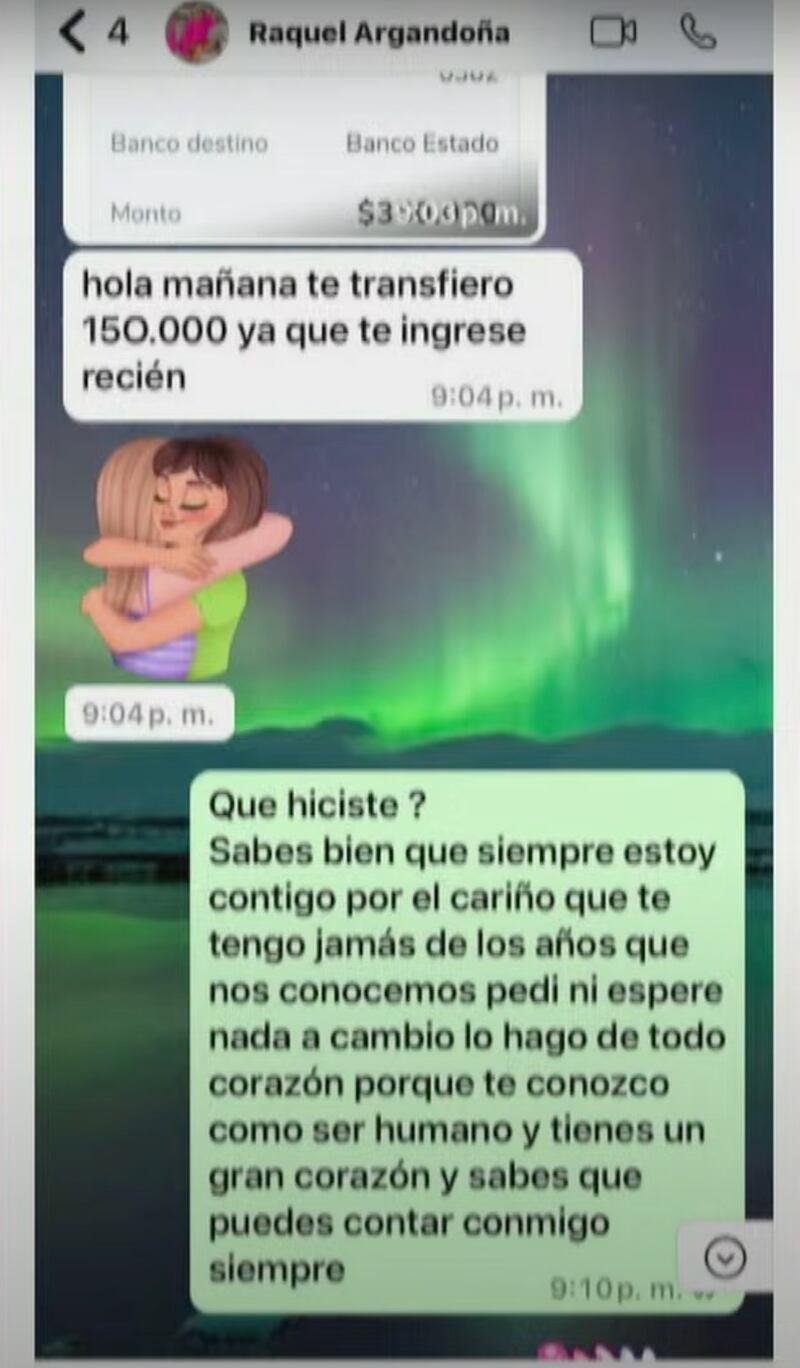Open Raquel Argandoña's contact info

pos(378,33)
